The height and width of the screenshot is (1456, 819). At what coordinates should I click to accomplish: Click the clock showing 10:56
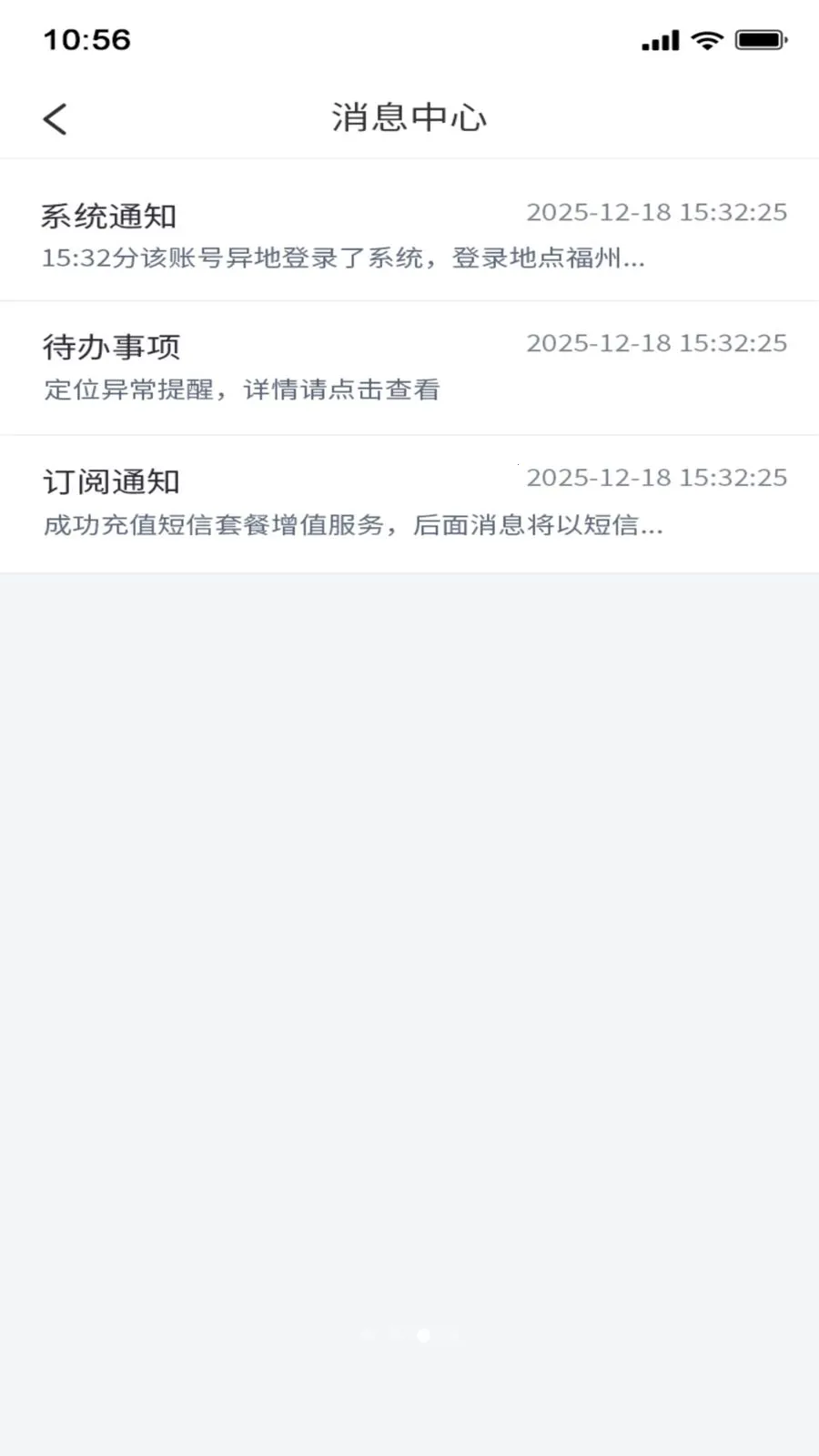tap(87, 38)
